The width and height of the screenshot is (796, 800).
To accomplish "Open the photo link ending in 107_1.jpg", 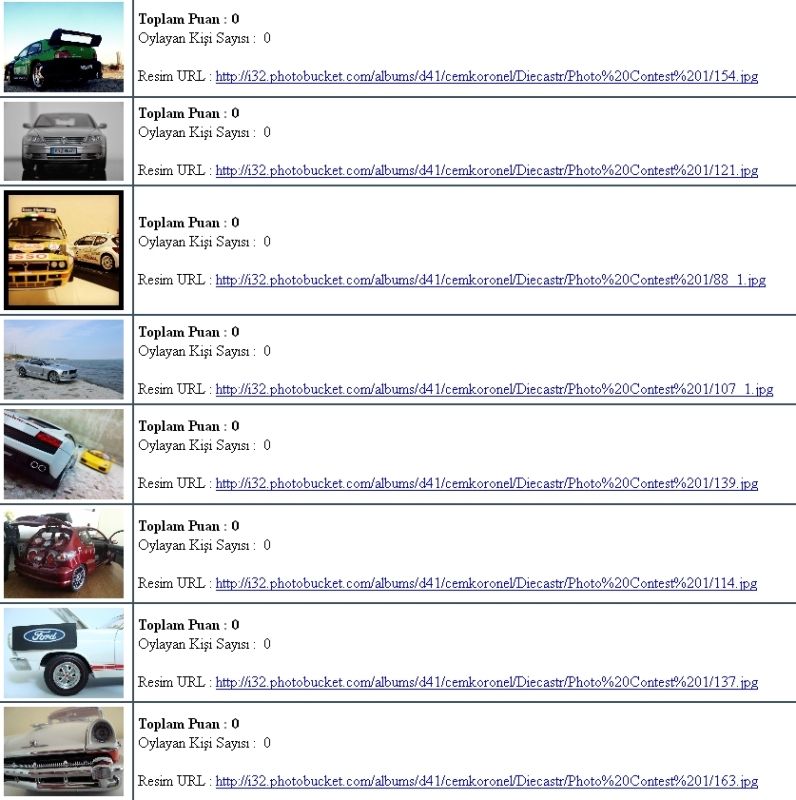I will [494, 389].
